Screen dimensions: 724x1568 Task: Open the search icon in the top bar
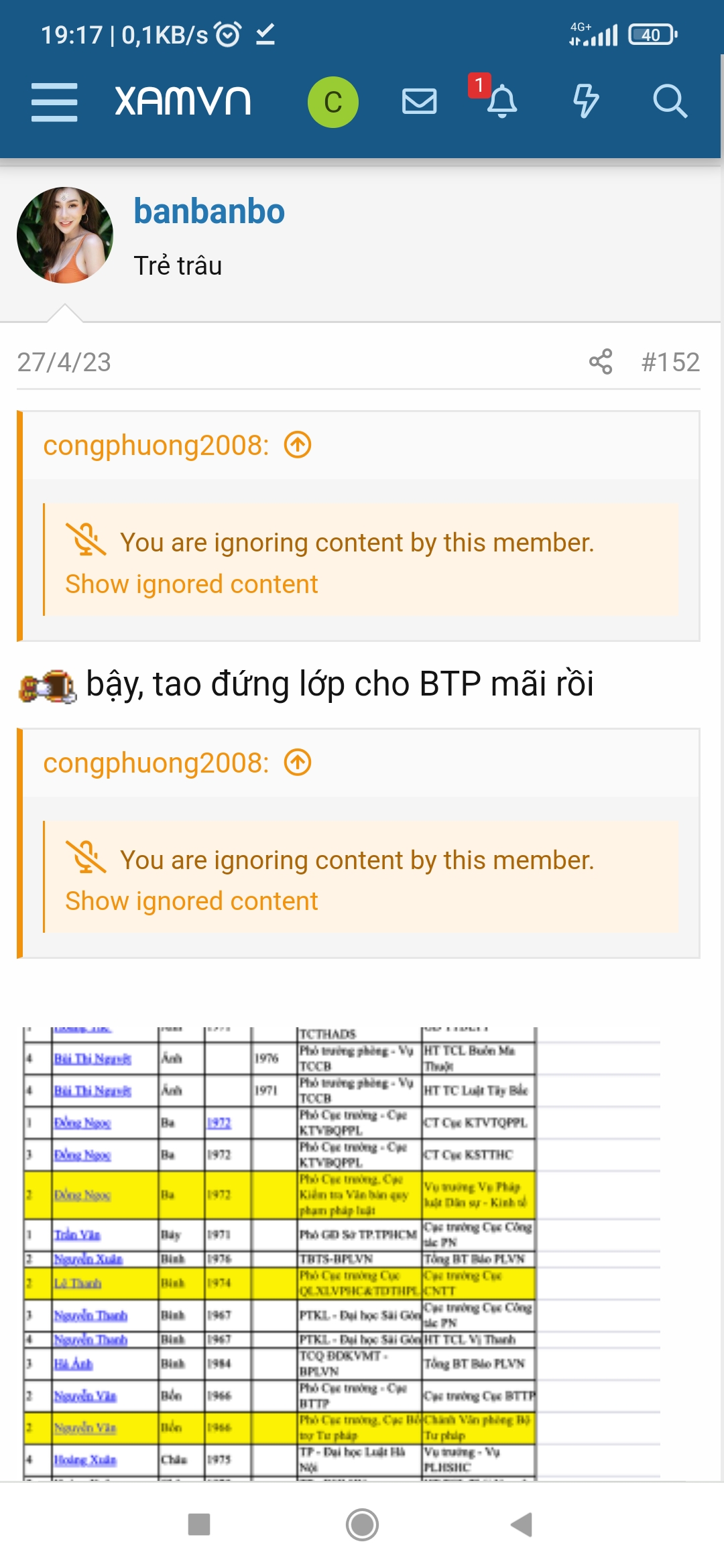tap(670, 102)
